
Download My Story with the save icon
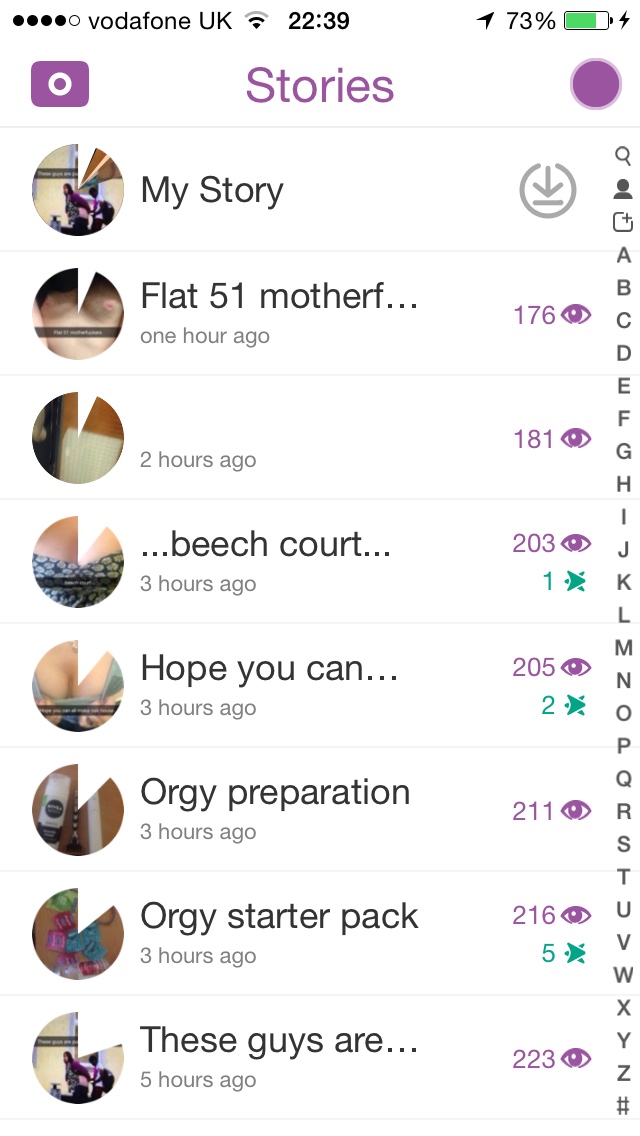click(x=547, y=190)
